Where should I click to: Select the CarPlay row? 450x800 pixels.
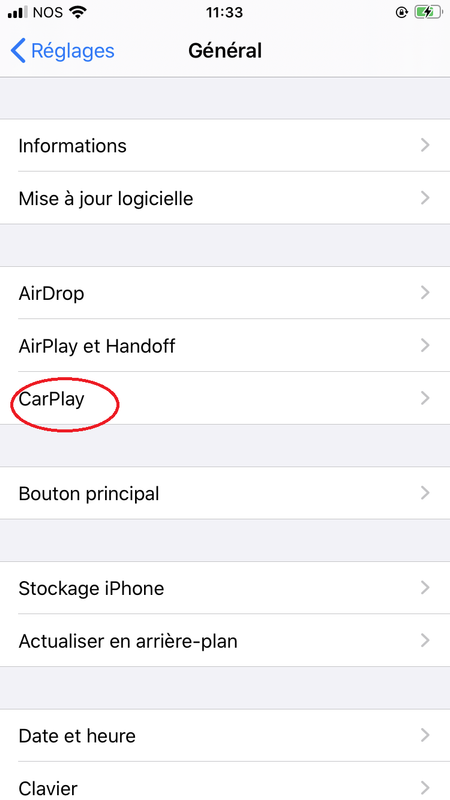pyautogui.click(x=225, y=398)
